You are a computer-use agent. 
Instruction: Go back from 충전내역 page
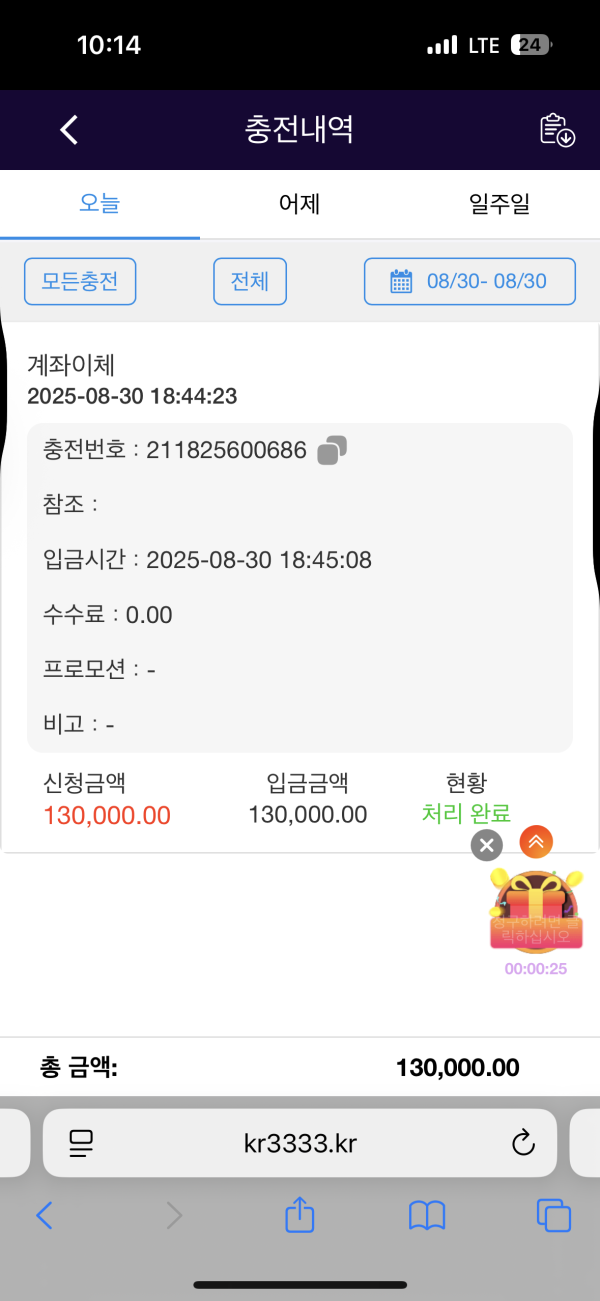click(x=68, y=130)
